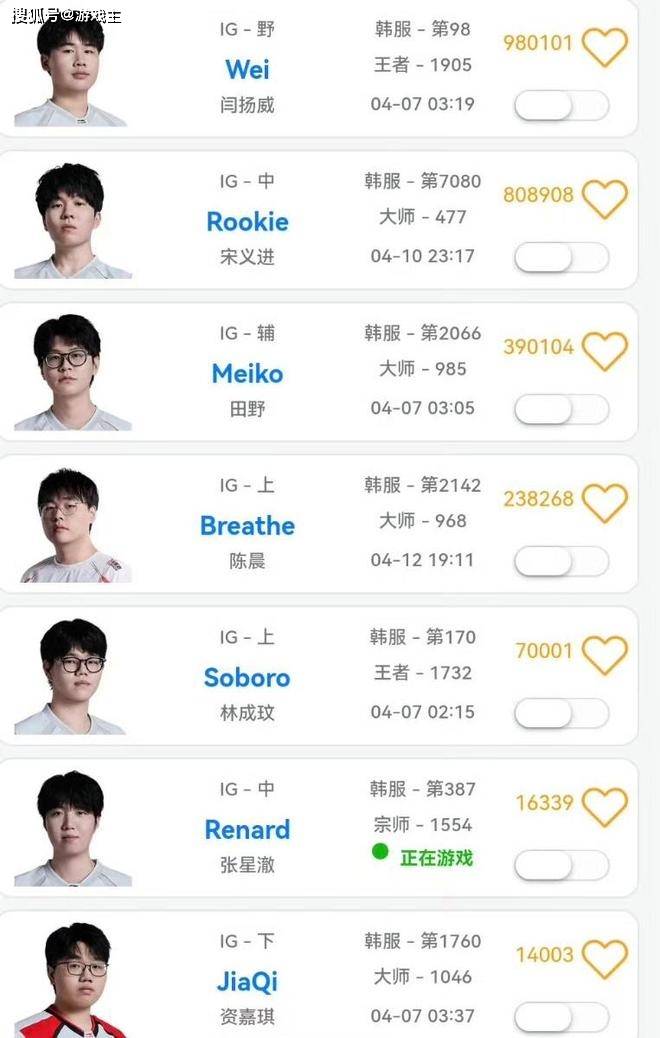Turn on JiaQi's toggle
The image size is (660, 1038).
pos(561,1017)
